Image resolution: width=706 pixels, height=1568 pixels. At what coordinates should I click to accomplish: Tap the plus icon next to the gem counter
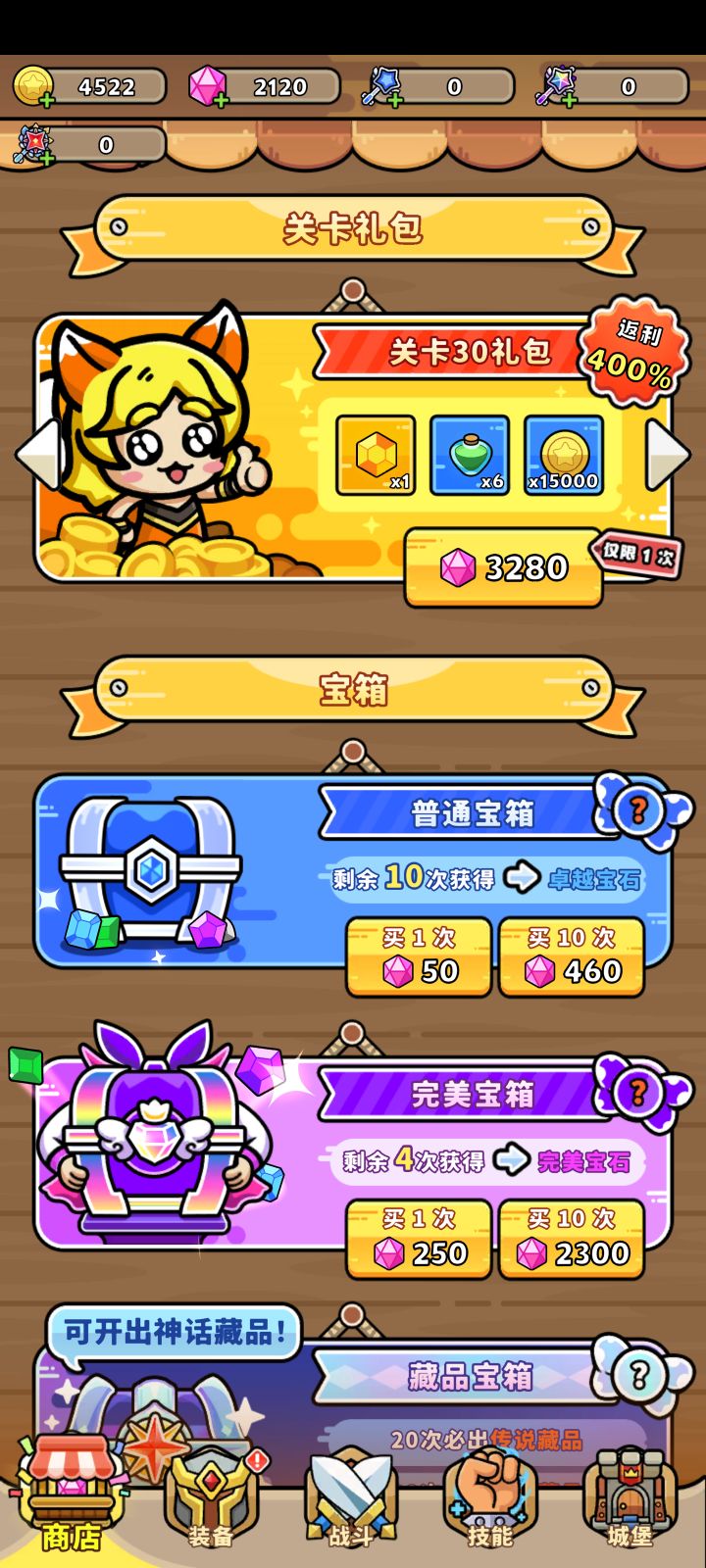[x=221, y=99]
